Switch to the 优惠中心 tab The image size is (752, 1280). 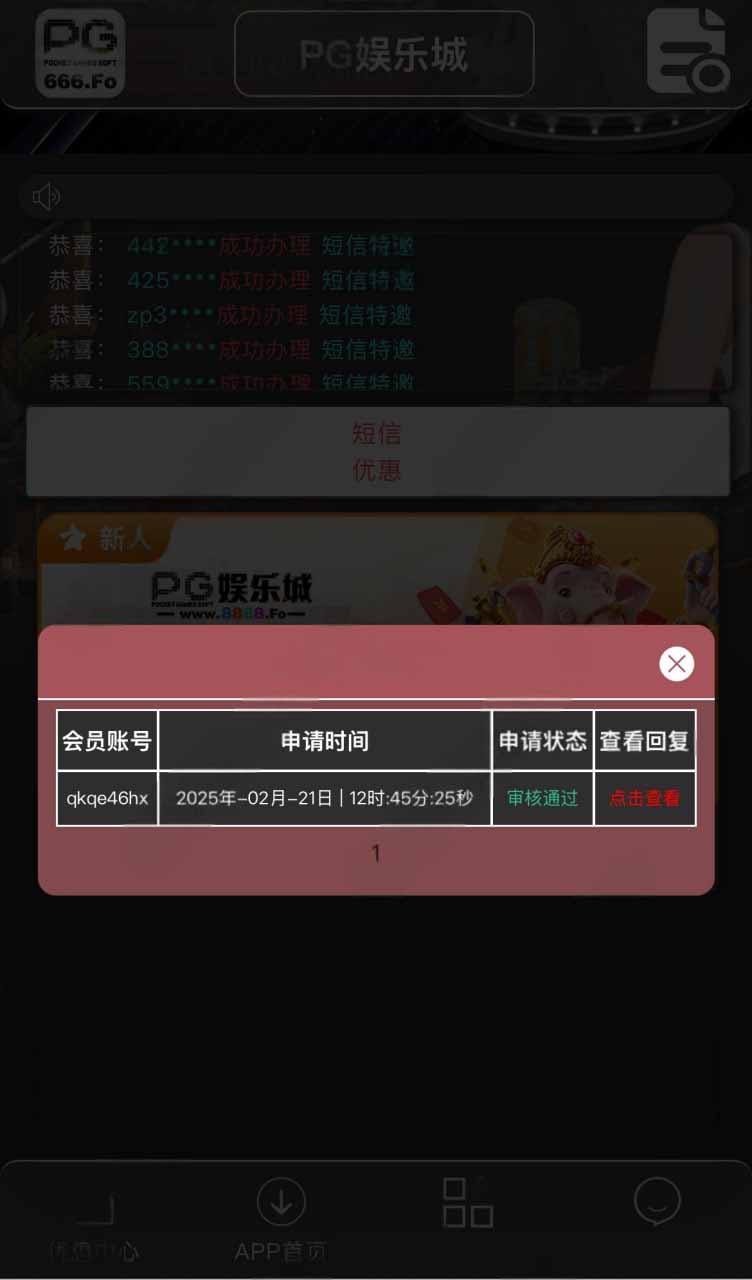95,1220
